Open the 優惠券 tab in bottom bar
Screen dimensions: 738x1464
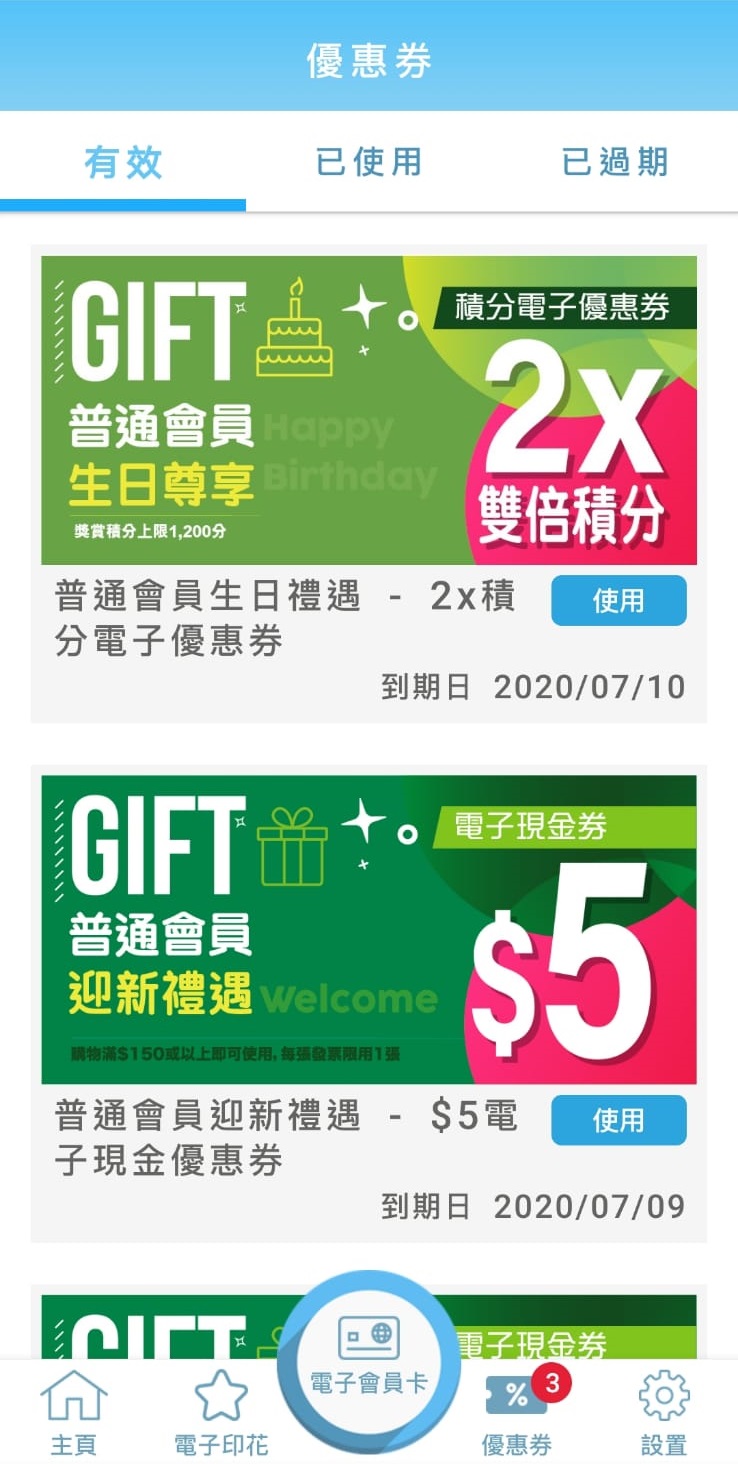pyautogui.click(x=516, y=1412)
